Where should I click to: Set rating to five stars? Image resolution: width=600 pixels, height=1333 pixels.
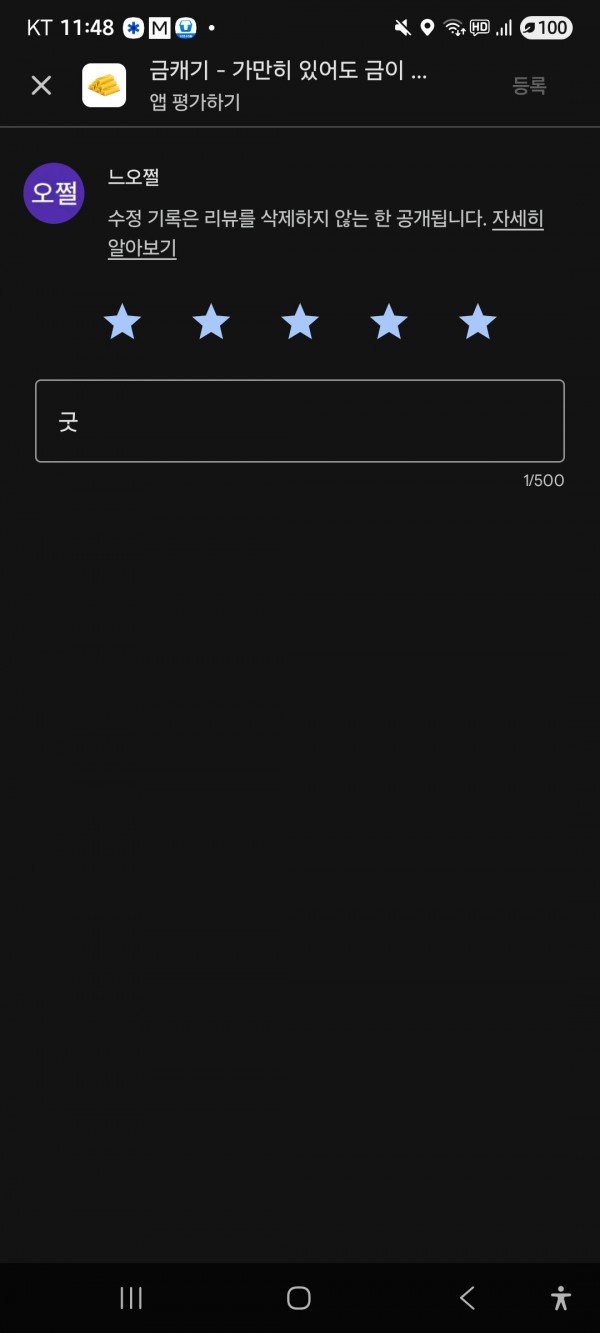pyautogui.click(x=477, y=323)
